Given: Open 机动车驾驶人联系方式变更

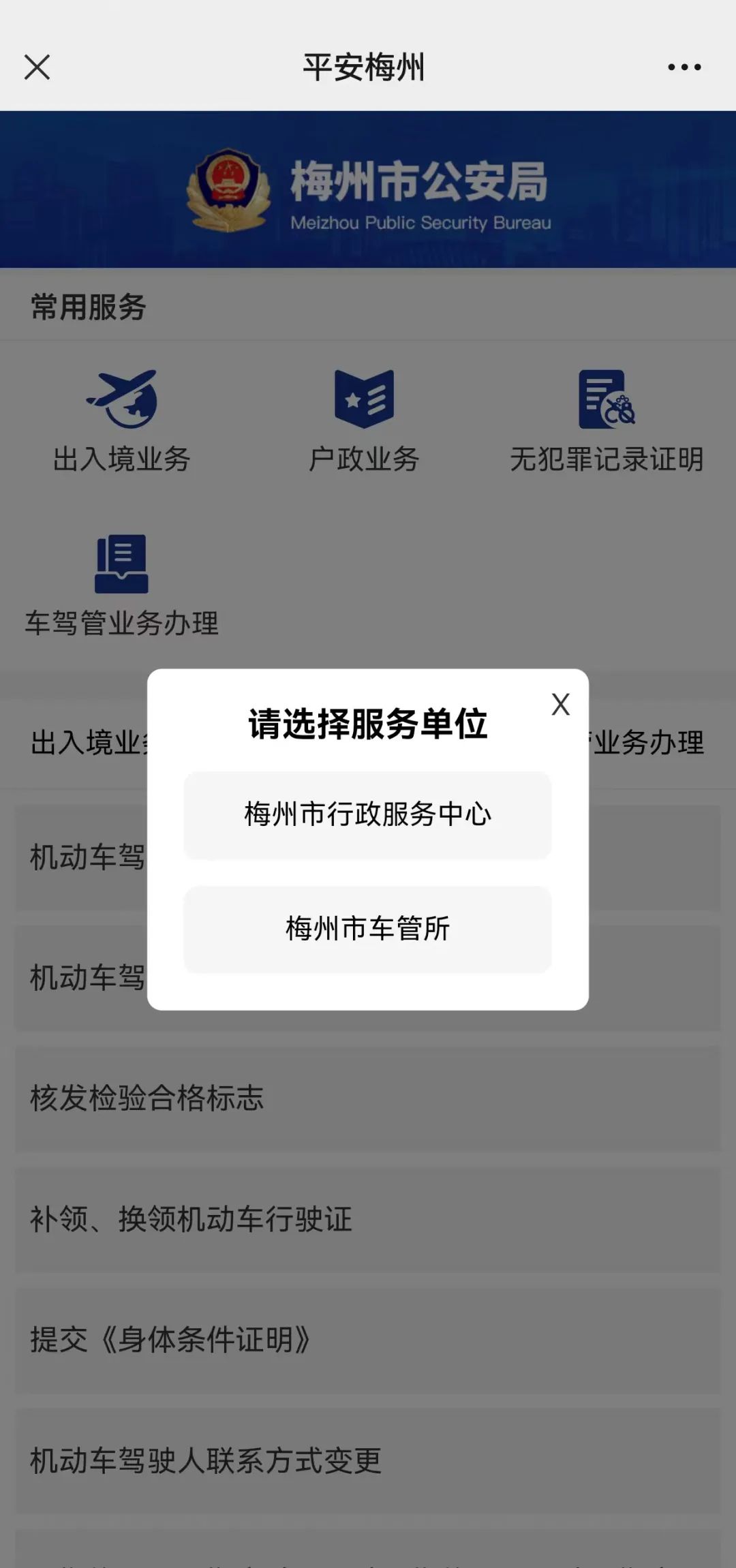Looking at the screenshot, I should point(367,1460).
